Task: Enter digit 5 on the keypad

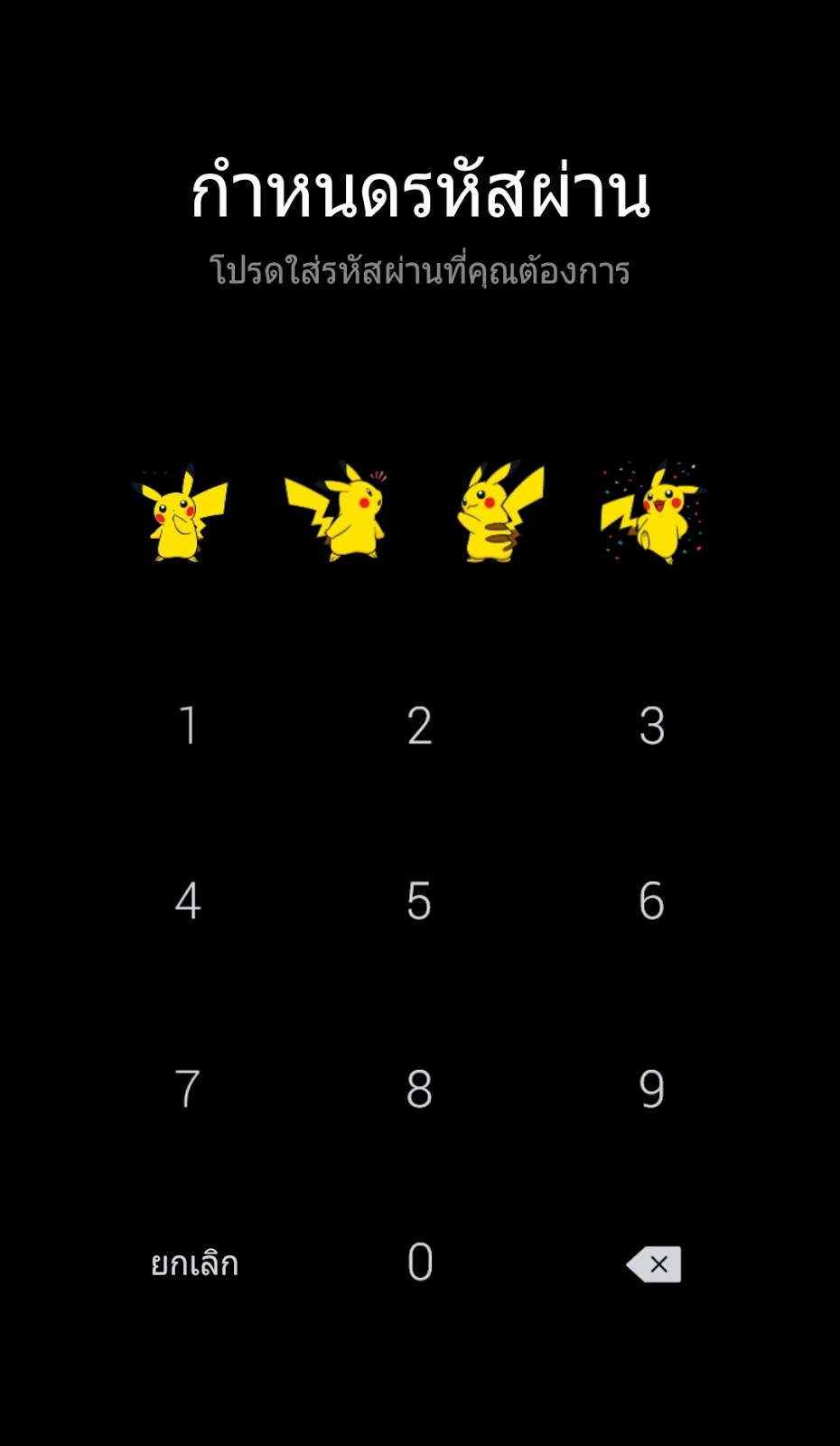Action: coord(419,901)
